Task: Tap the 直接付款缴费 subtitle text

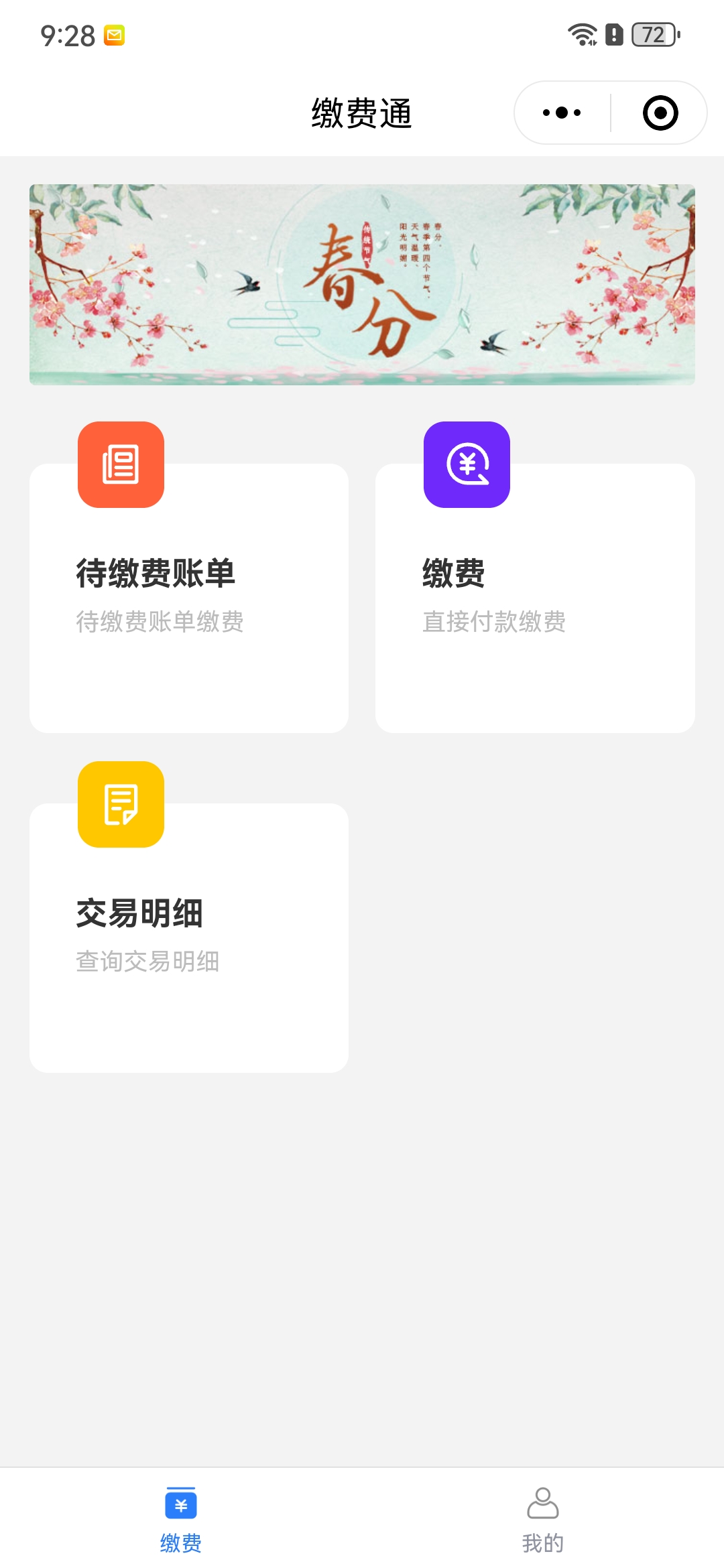Action: (493, 623)
